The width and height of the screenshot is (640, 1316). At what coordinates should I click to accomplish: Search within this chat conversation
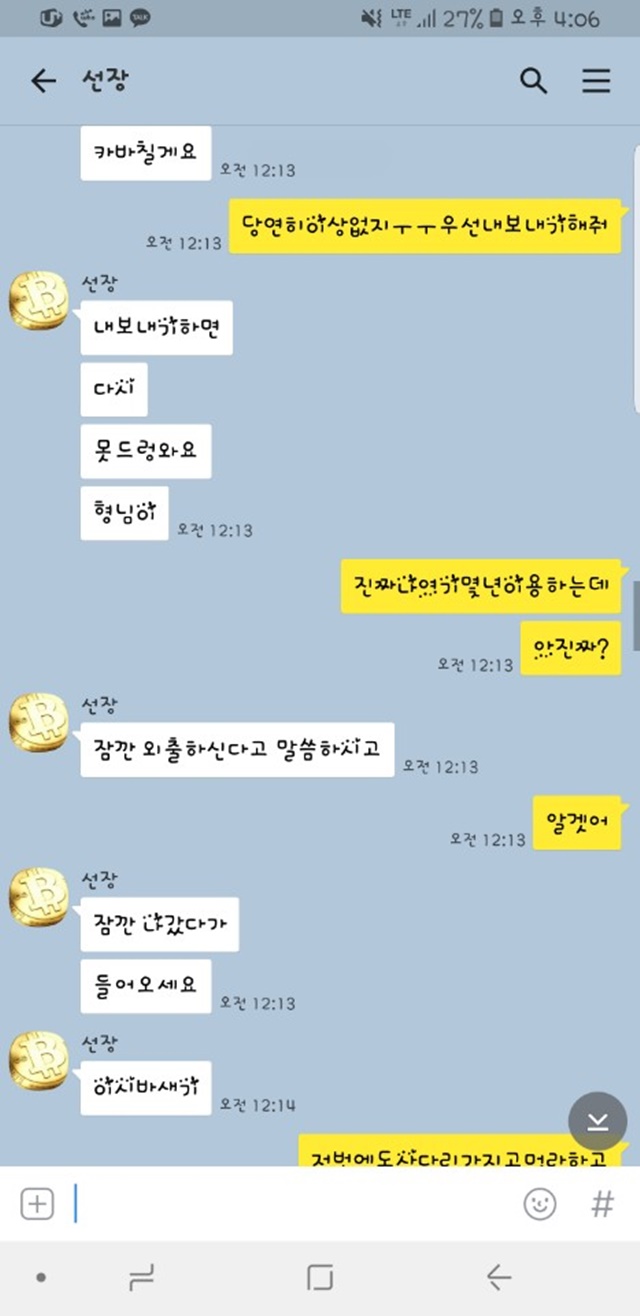pyautogui.click(x=534, y=81)
